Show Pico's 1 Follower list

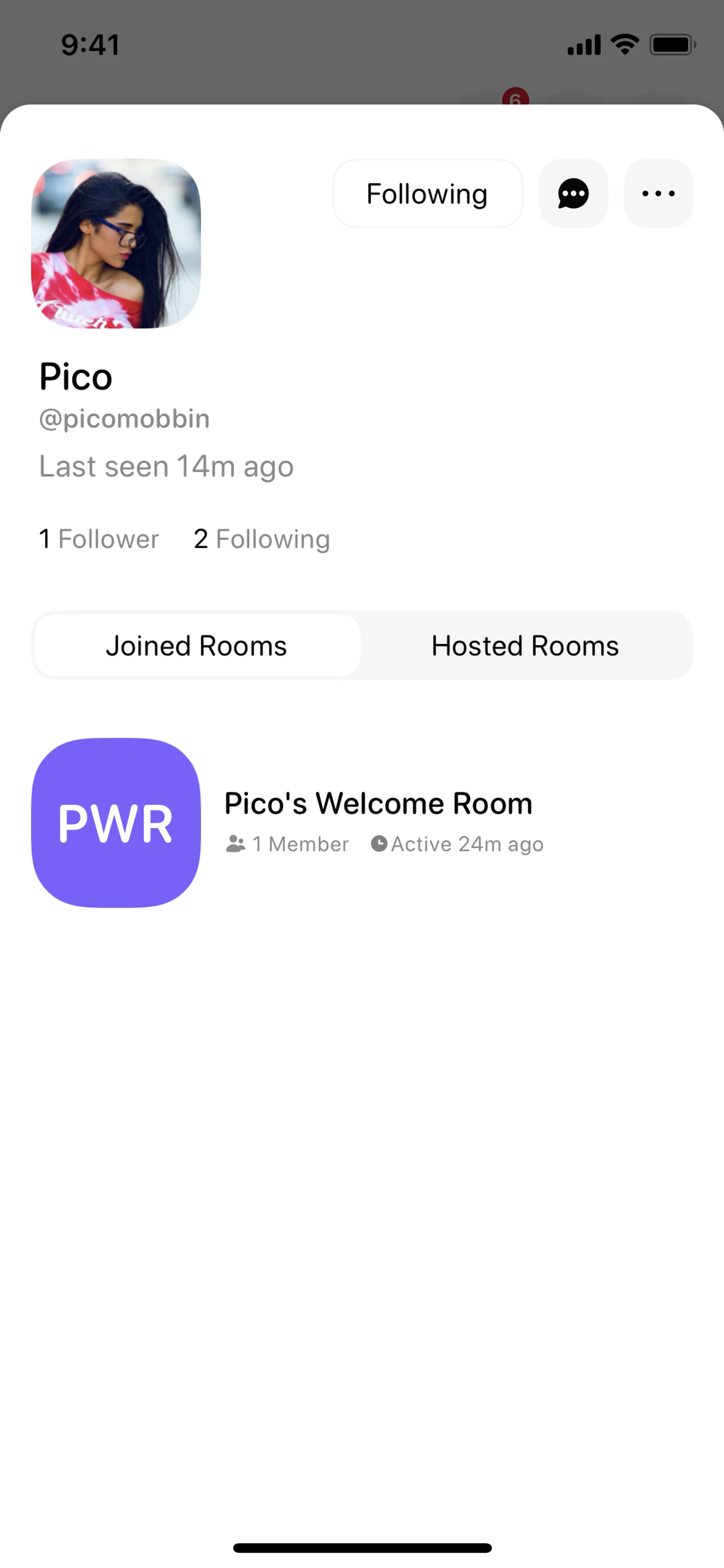point(99,539)
